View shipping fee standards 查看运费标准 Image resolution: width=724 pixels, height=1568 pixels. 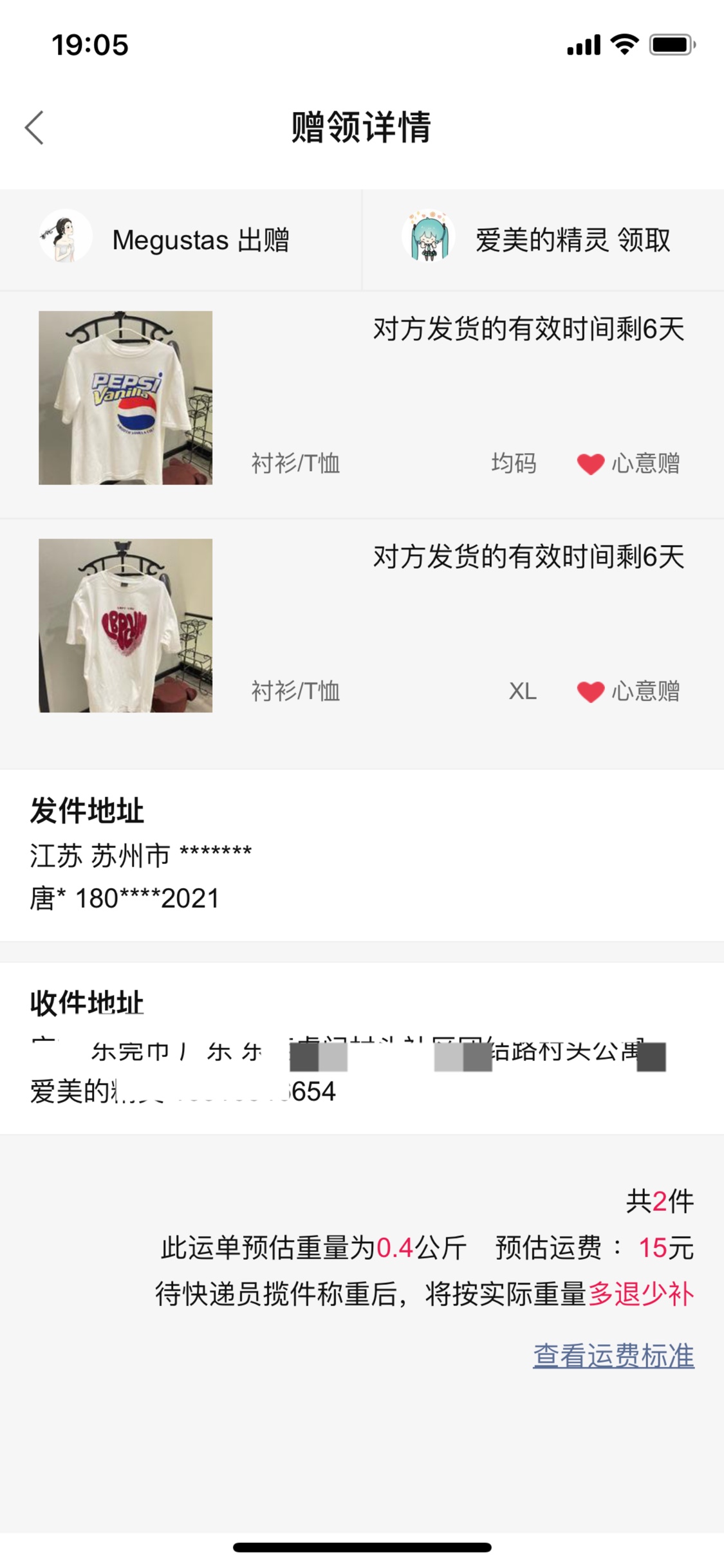click(x=613, y=1355)
